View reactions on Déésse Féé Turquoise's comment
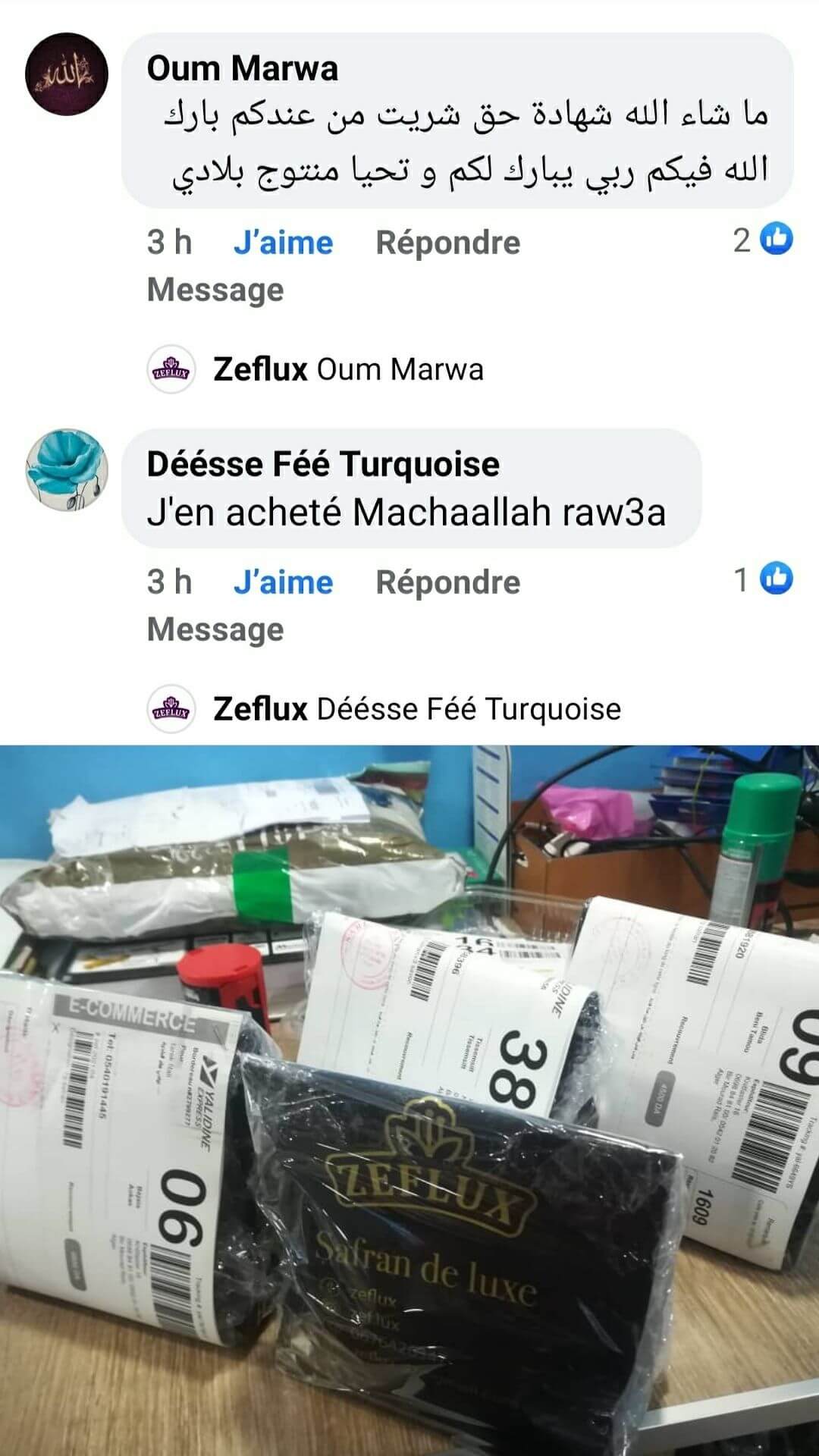 click(x=763, y=579)
